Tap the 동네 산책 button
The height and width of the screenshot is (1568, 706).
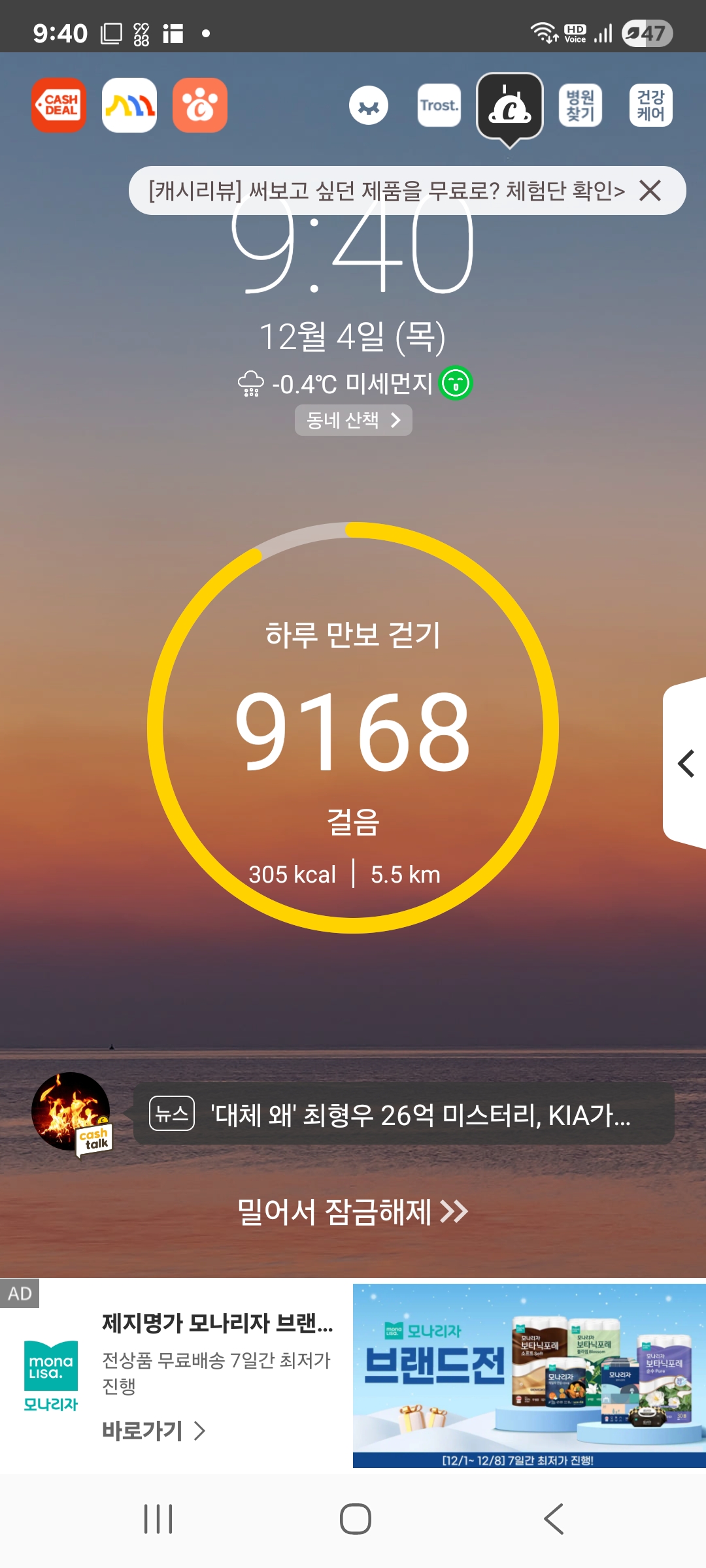pyautogui.click(x=353, y=420)
